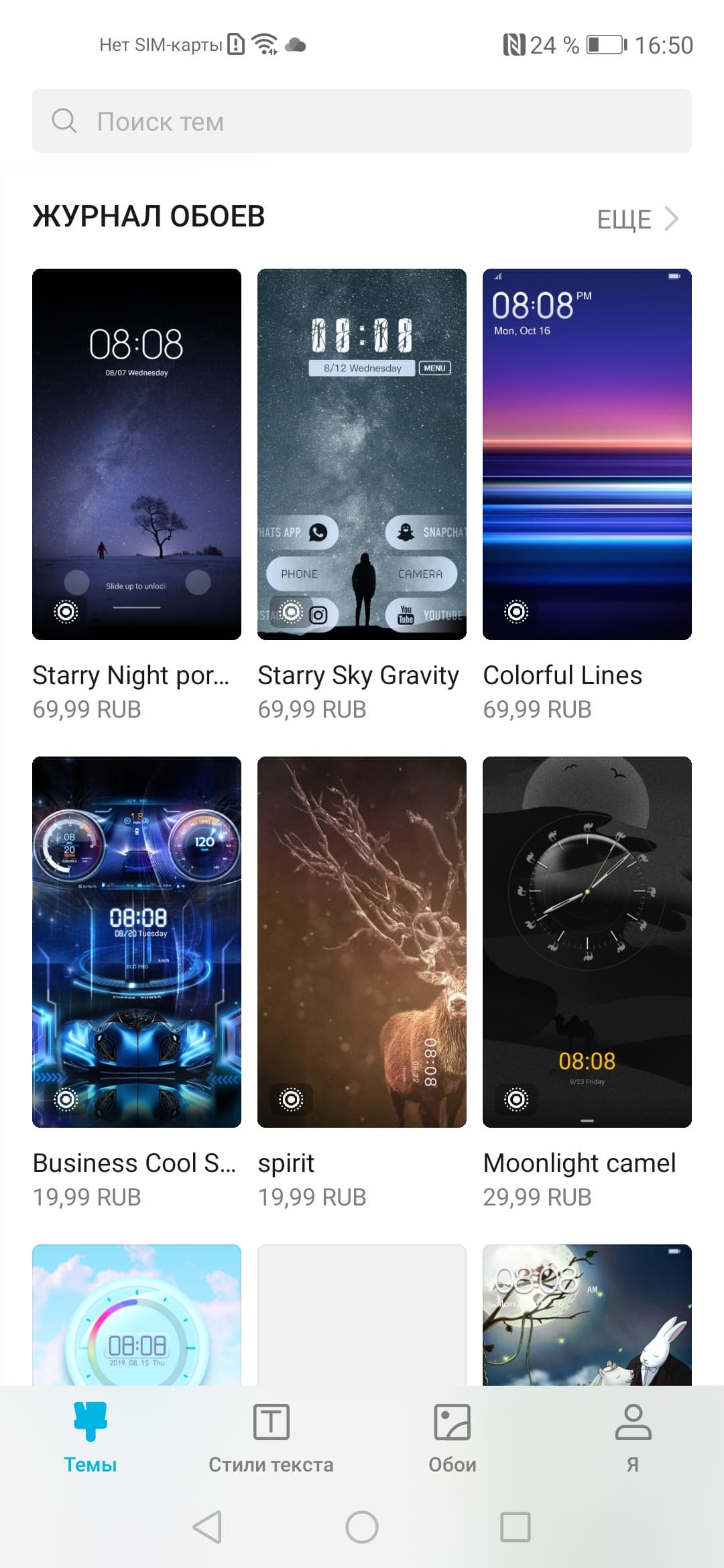Open the moon and rabbit theme
This screenshot has width=724, height=1568.
pyautogui.click(x=587, y=1315)
